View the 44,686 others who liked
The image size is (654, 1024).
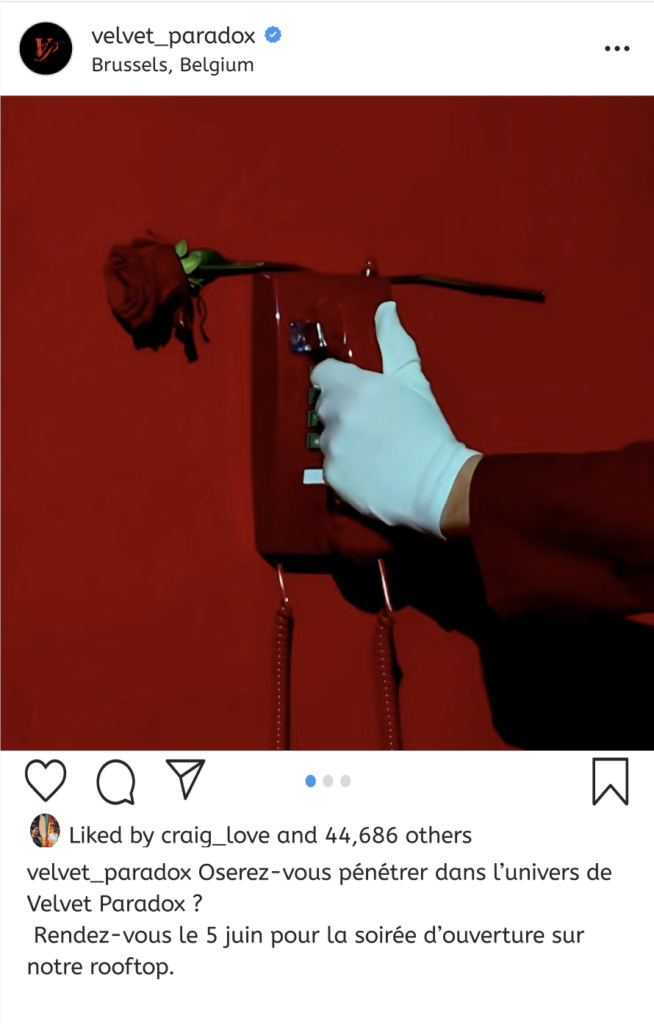pos(397,835)
